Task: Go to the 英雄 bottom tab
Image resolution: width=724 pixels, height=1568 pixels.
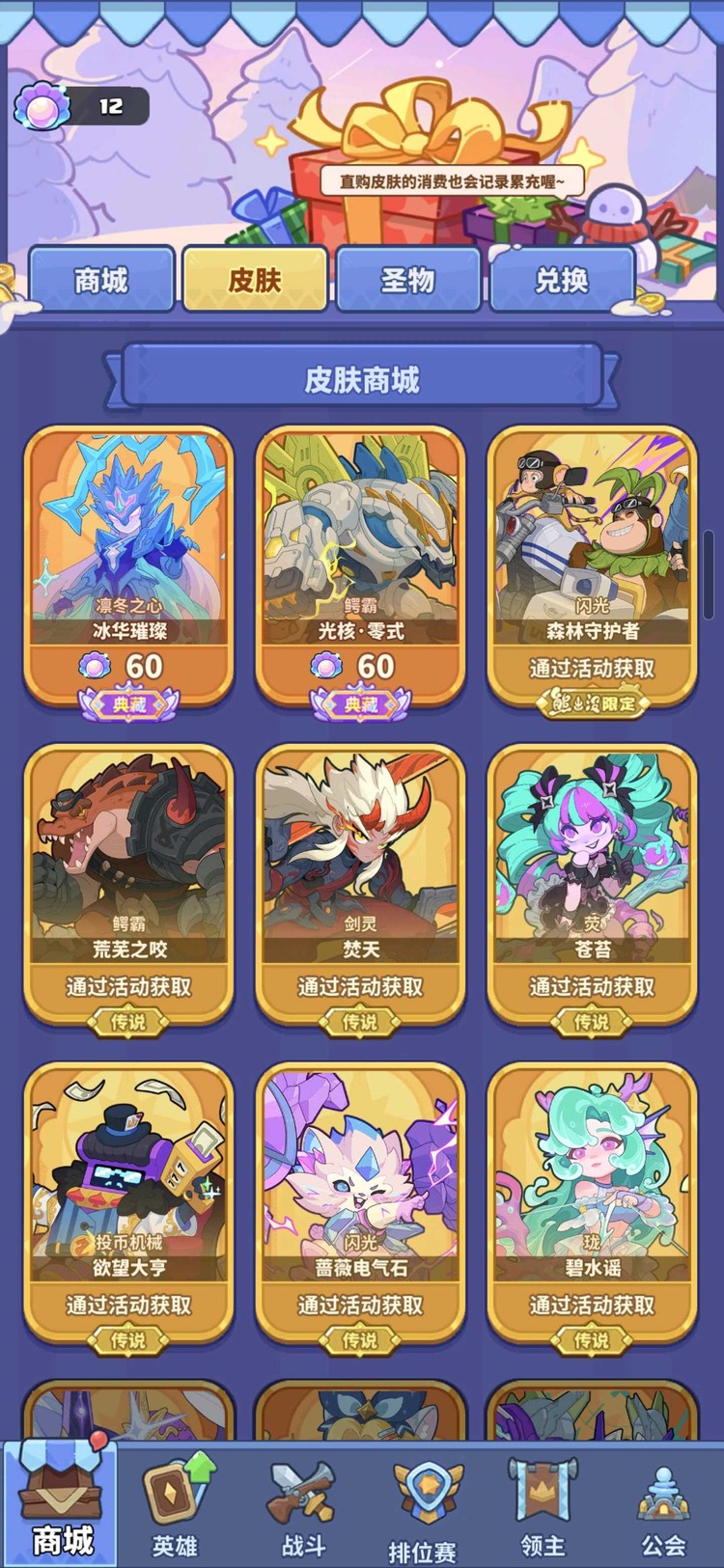Action: point(176,1505)
